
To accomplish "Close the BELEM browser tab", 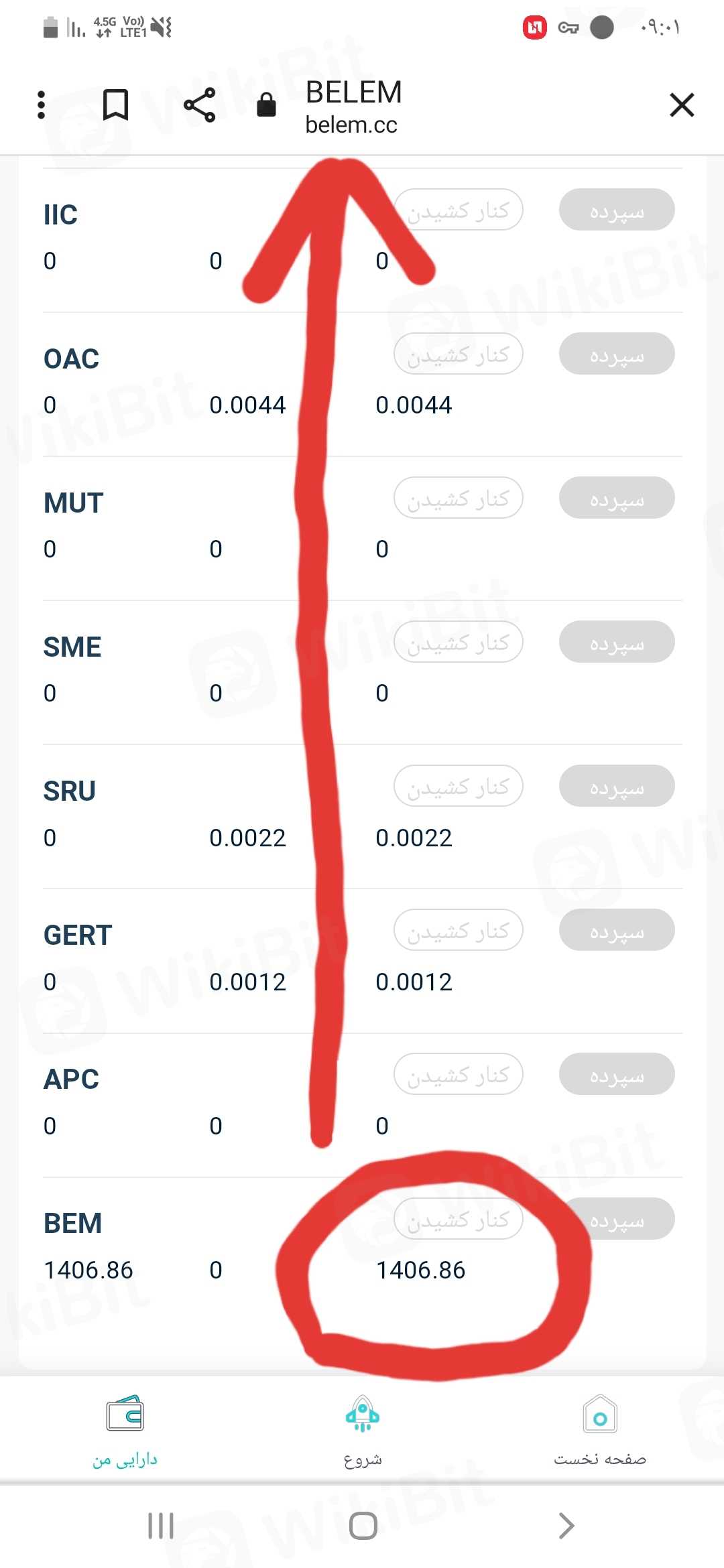I will click(x=682, y=105).
